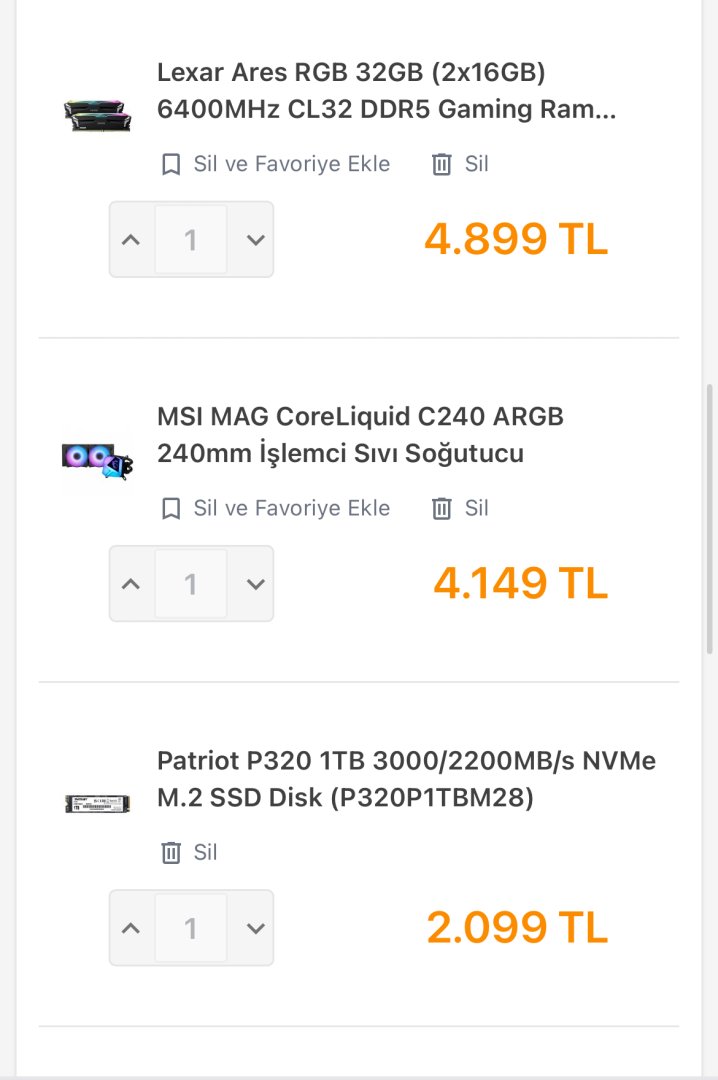This screenshot has width=718, height=1080.
Task: Save Lexar Ares RAM to favorites and remove
Action: point(275,164)
